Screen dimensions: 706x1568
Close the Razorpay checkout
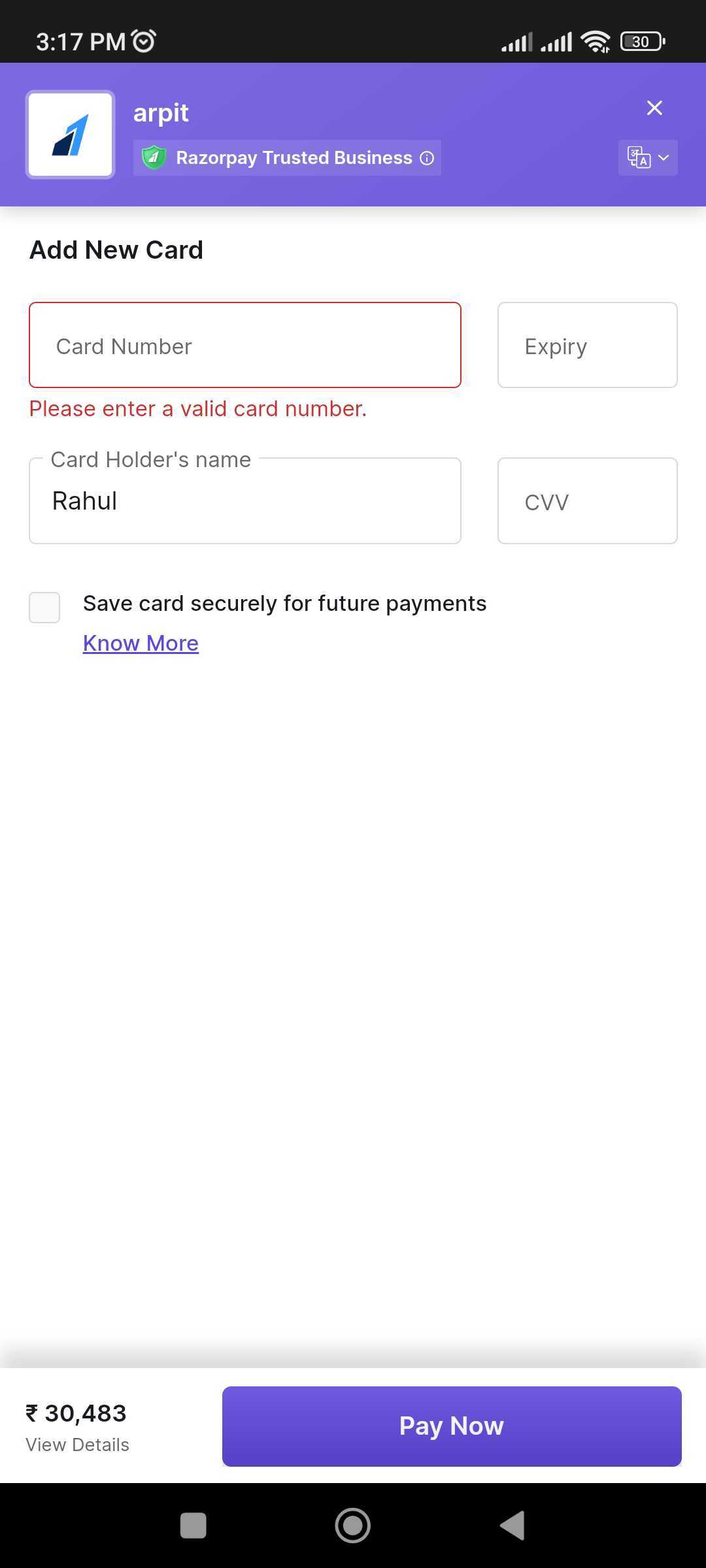(654, 108)
